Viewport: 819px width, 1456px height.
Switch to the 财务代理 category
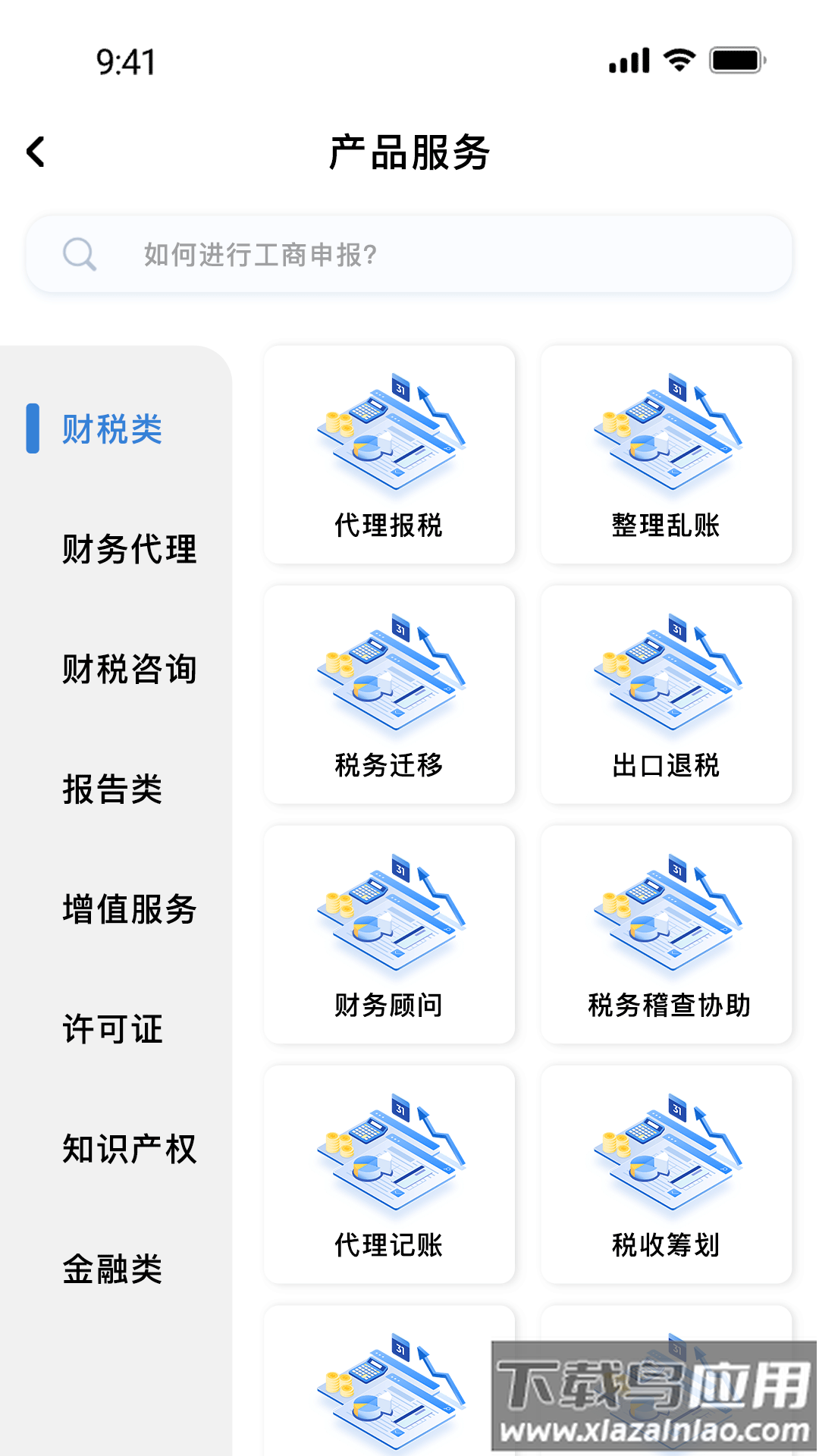click(130, 549)
